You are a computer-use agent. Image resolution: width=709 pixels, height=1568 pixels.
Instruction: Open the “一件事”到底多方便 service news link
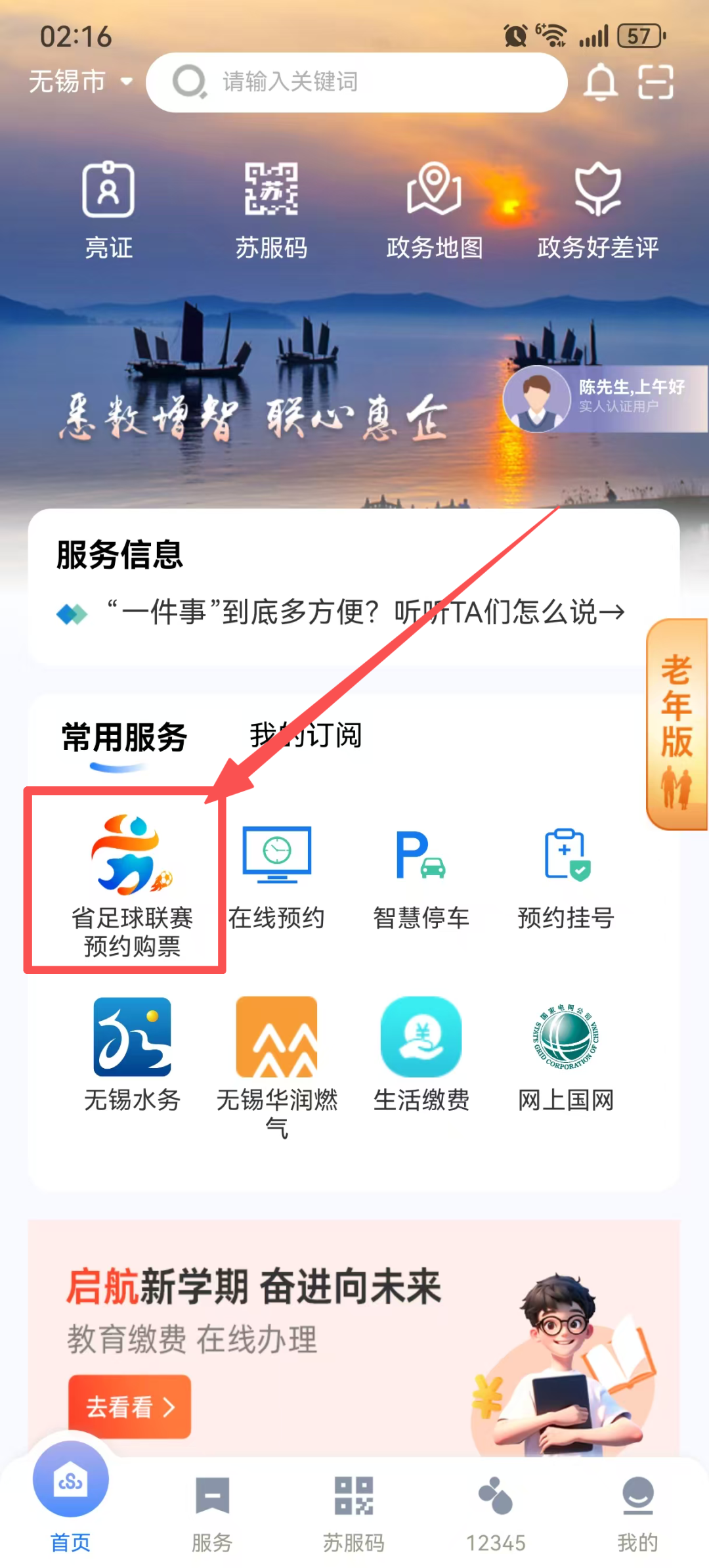click(365, 612)
